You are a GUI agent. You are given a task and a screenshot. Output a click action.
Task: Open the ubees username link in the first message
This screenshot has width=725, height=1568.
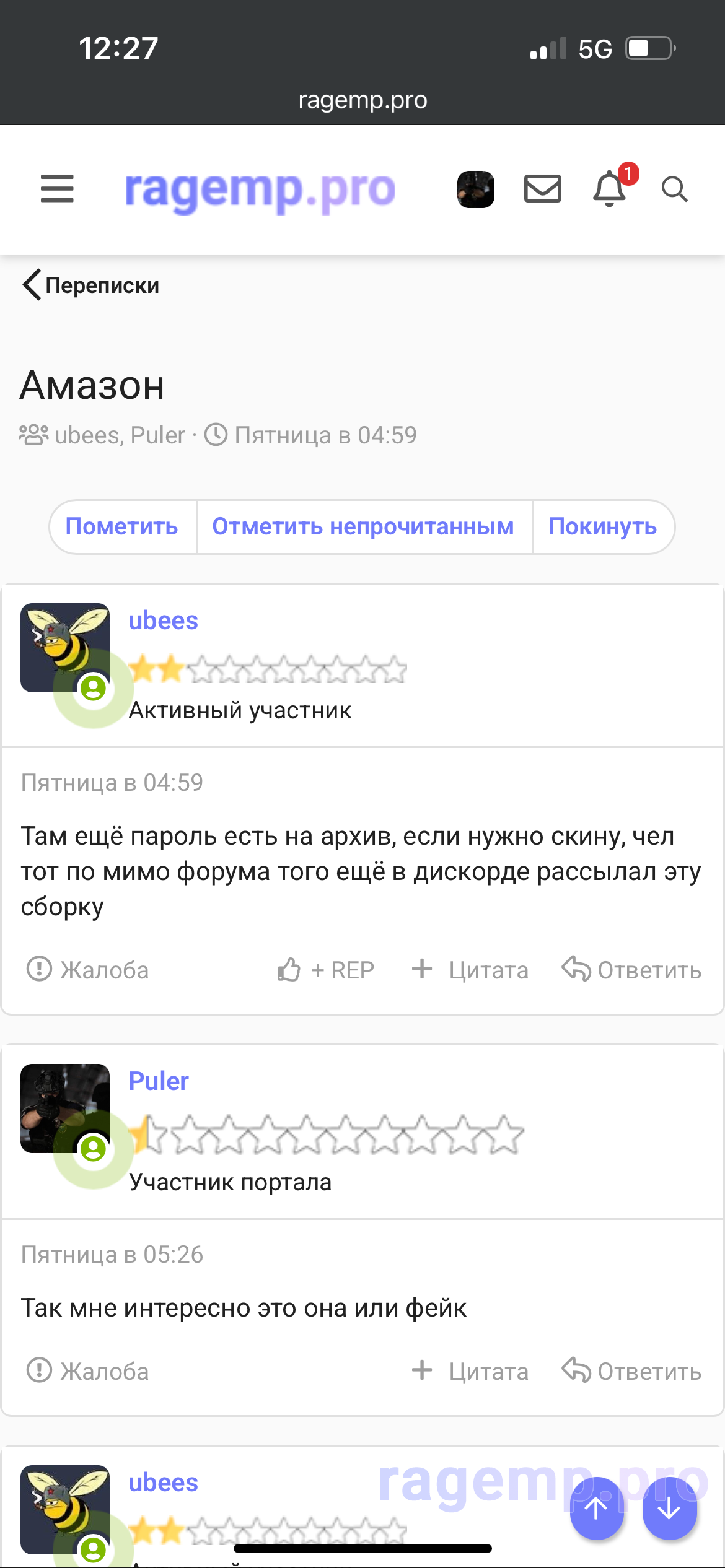(x=163, y=621)
